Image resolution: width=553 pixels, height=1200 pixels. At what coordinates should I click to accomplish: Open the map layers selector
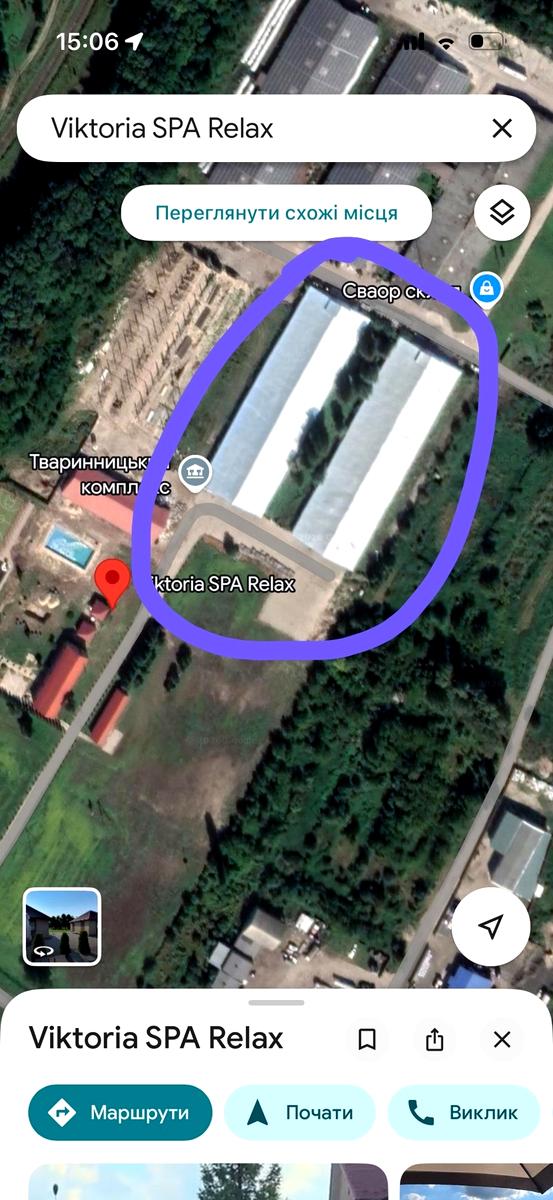tap(502, 212)
